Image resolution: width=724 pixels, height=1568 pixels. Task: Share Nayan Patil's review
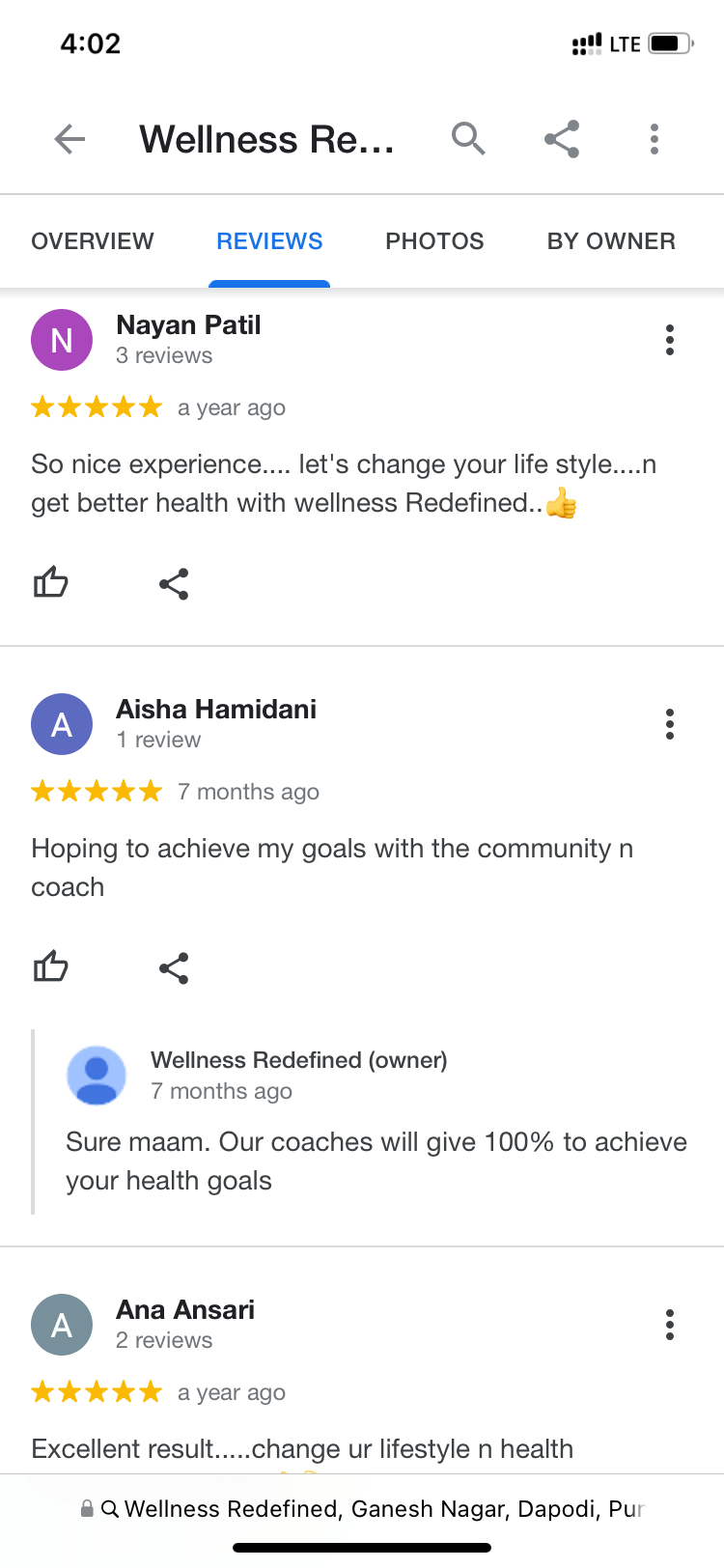click(174, 584)
